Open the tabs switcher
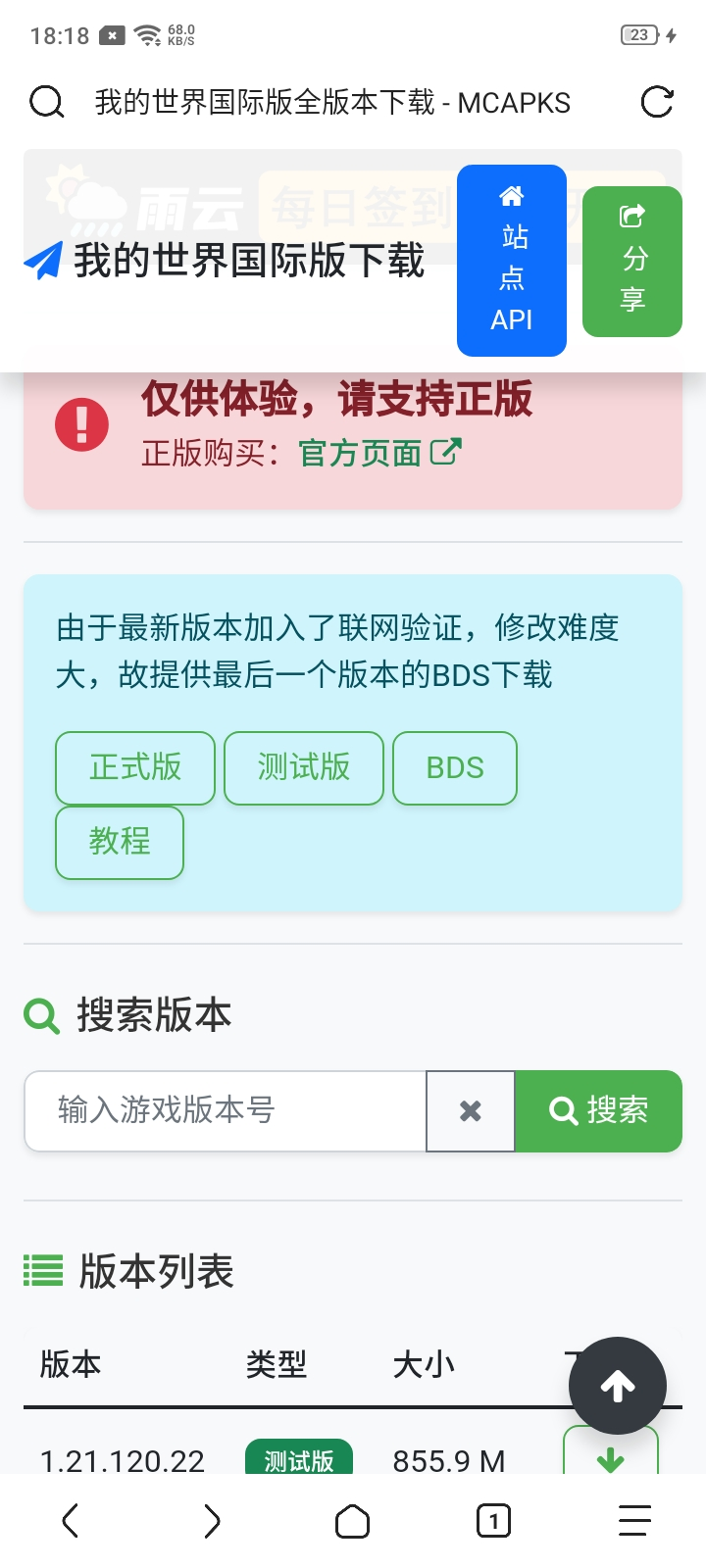 [494, 1521]
